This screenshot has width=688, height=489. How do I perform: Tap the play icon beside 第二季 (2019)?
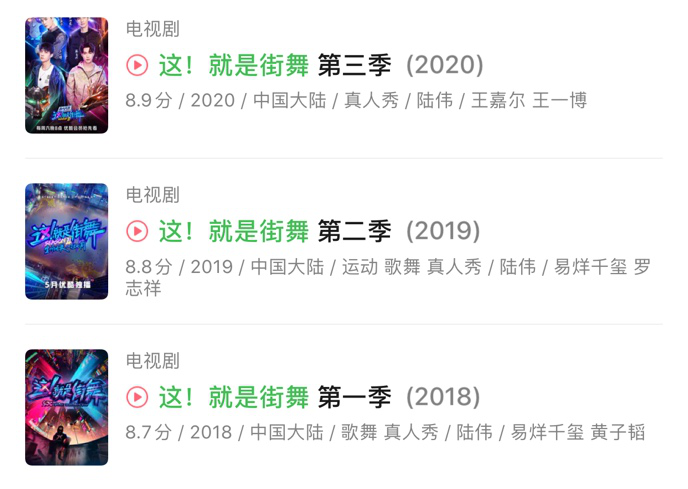click(x=137, y=232)
